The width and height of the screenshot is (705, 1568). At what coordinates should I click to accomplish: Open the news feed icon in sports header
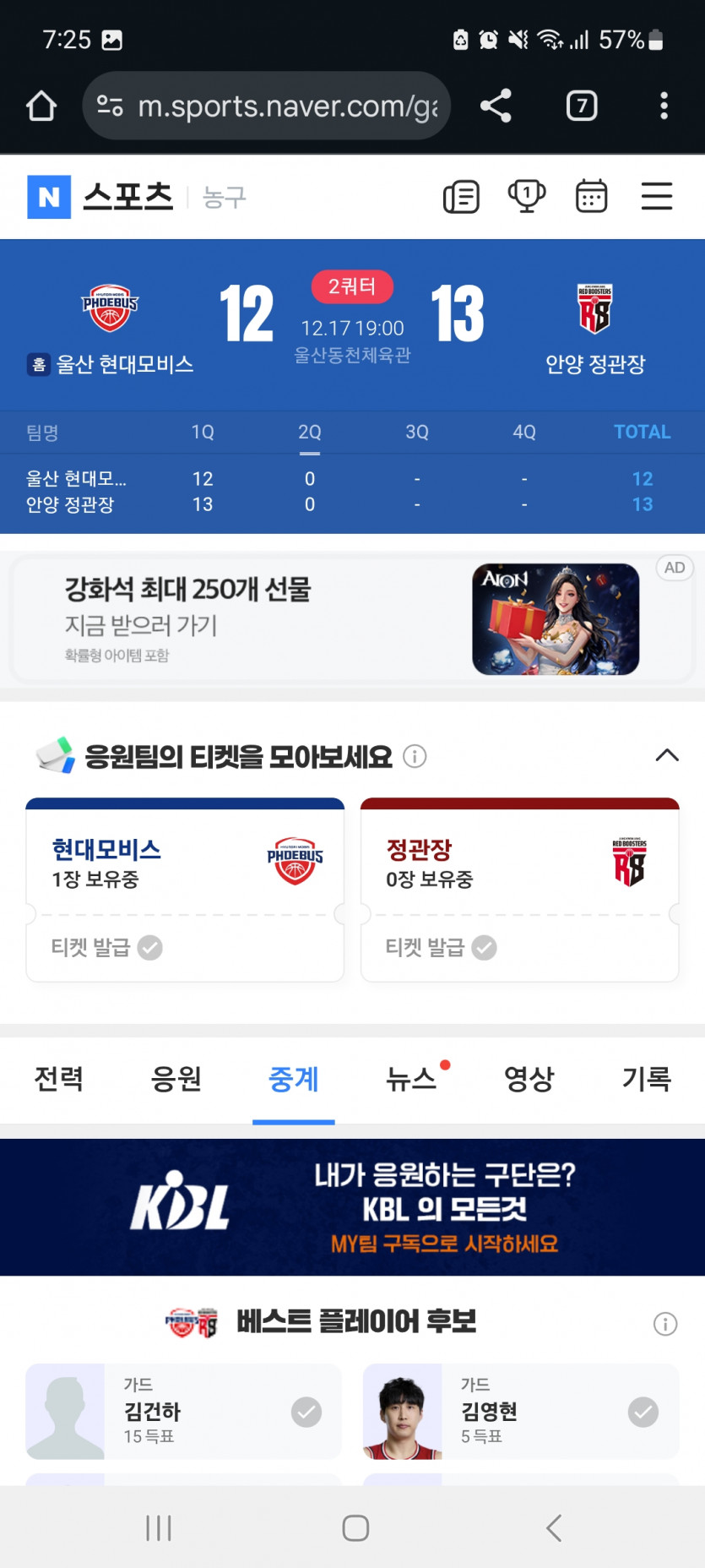461,195
